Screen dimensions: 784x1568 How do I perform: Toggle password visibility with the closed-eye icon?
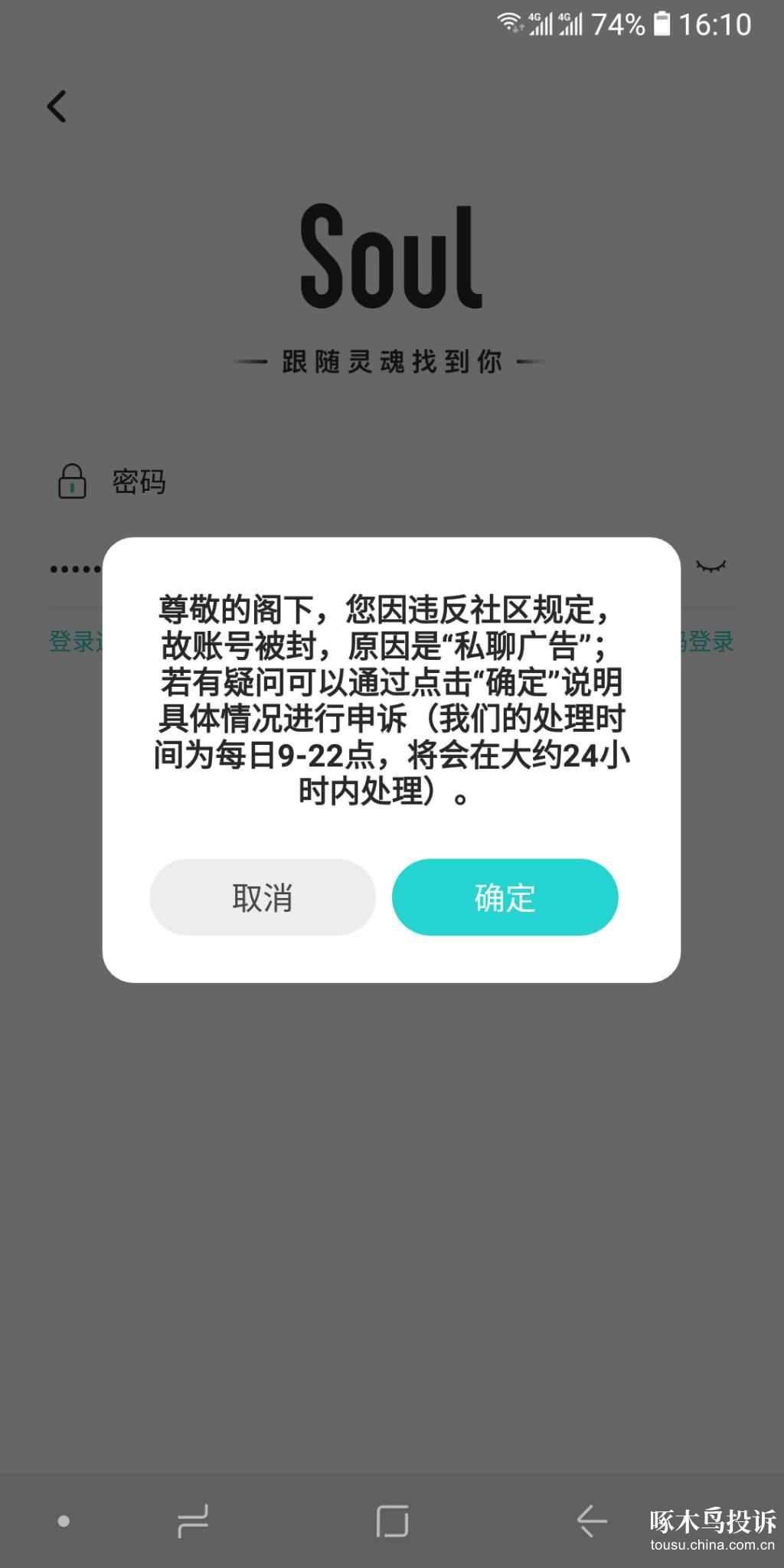(713, 567)
